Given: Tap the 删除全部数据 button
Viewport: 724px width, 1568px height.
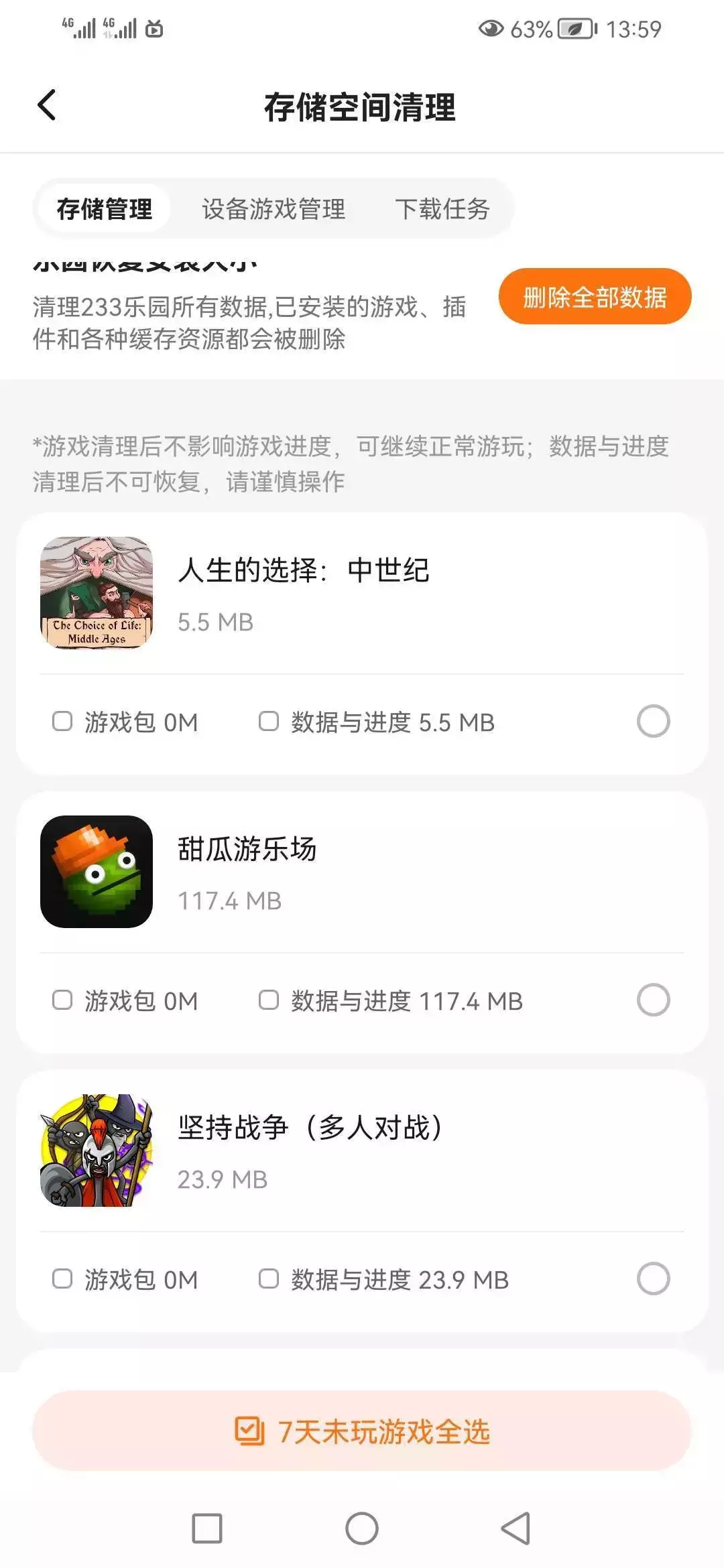Looking at the screenshot, I should coord(595,297).
